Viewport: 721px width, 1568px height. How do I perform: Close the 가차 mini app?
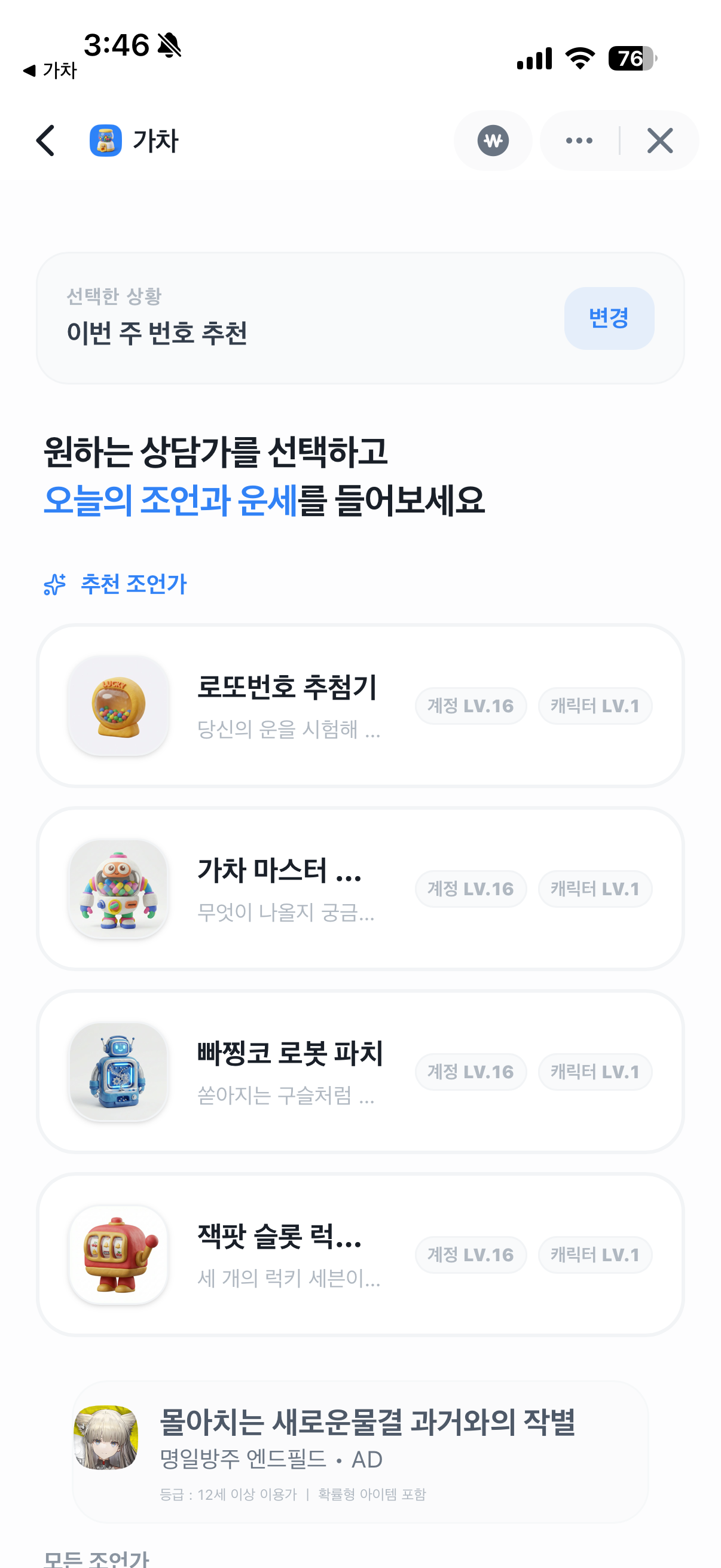click(659, 141)
